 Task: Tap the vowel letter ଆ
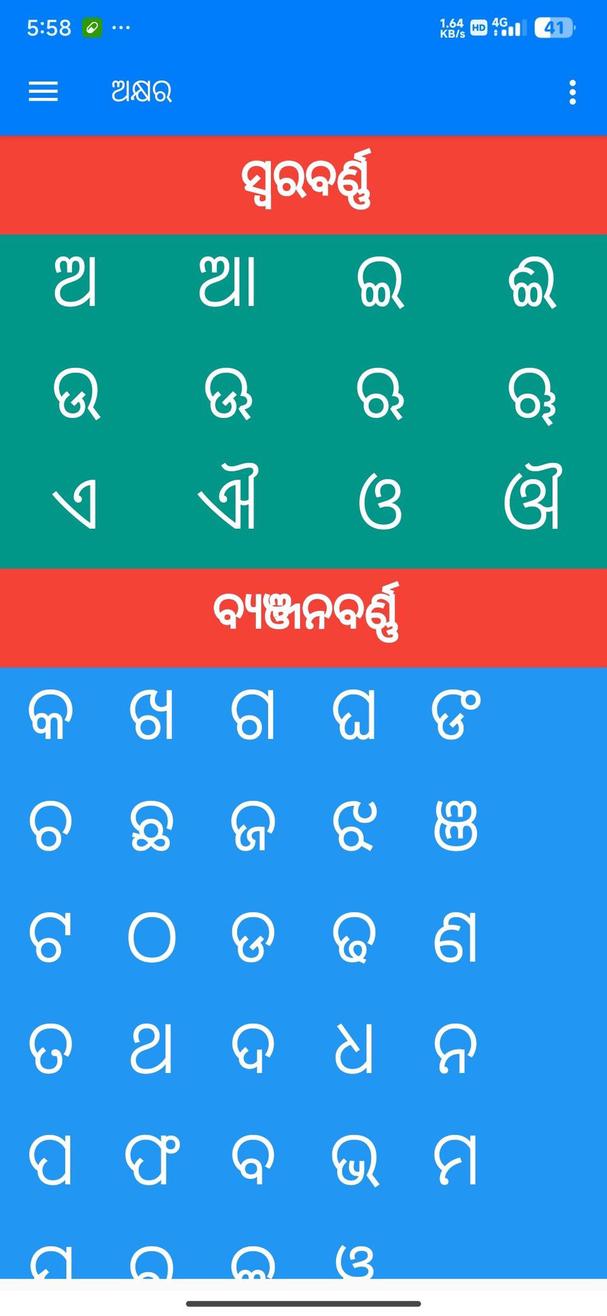click(x=228, y=284)
